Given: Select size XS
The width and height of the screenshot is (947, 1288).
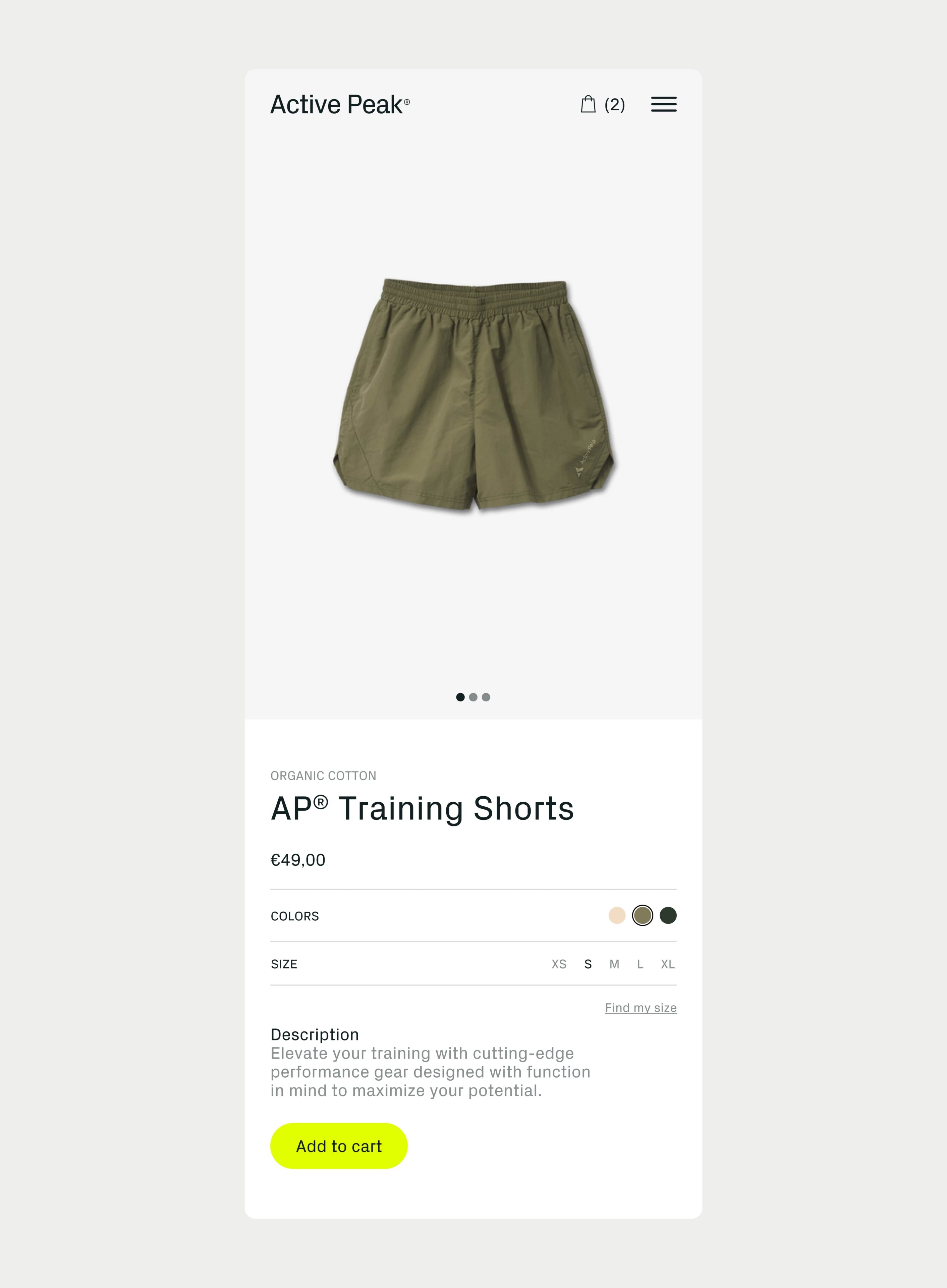Looking at the screenshot, I should pos(558,964).
